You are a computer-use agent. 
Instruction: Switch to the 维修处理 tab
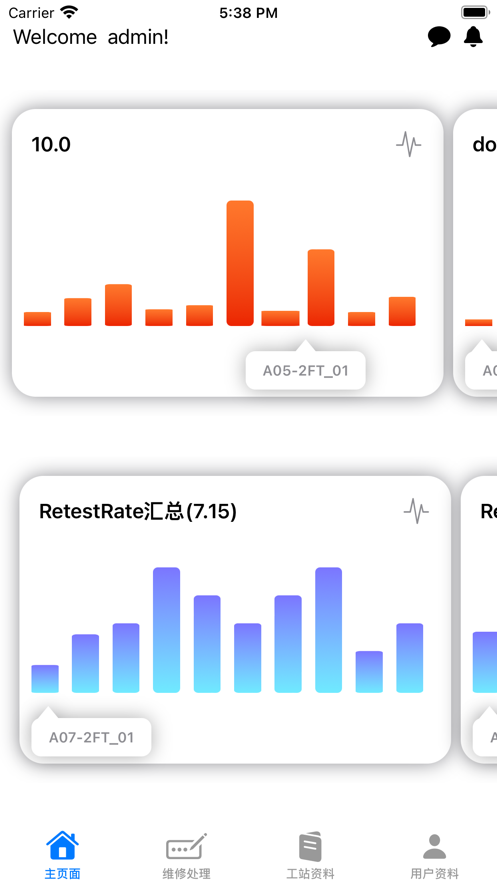coord(186,856)
